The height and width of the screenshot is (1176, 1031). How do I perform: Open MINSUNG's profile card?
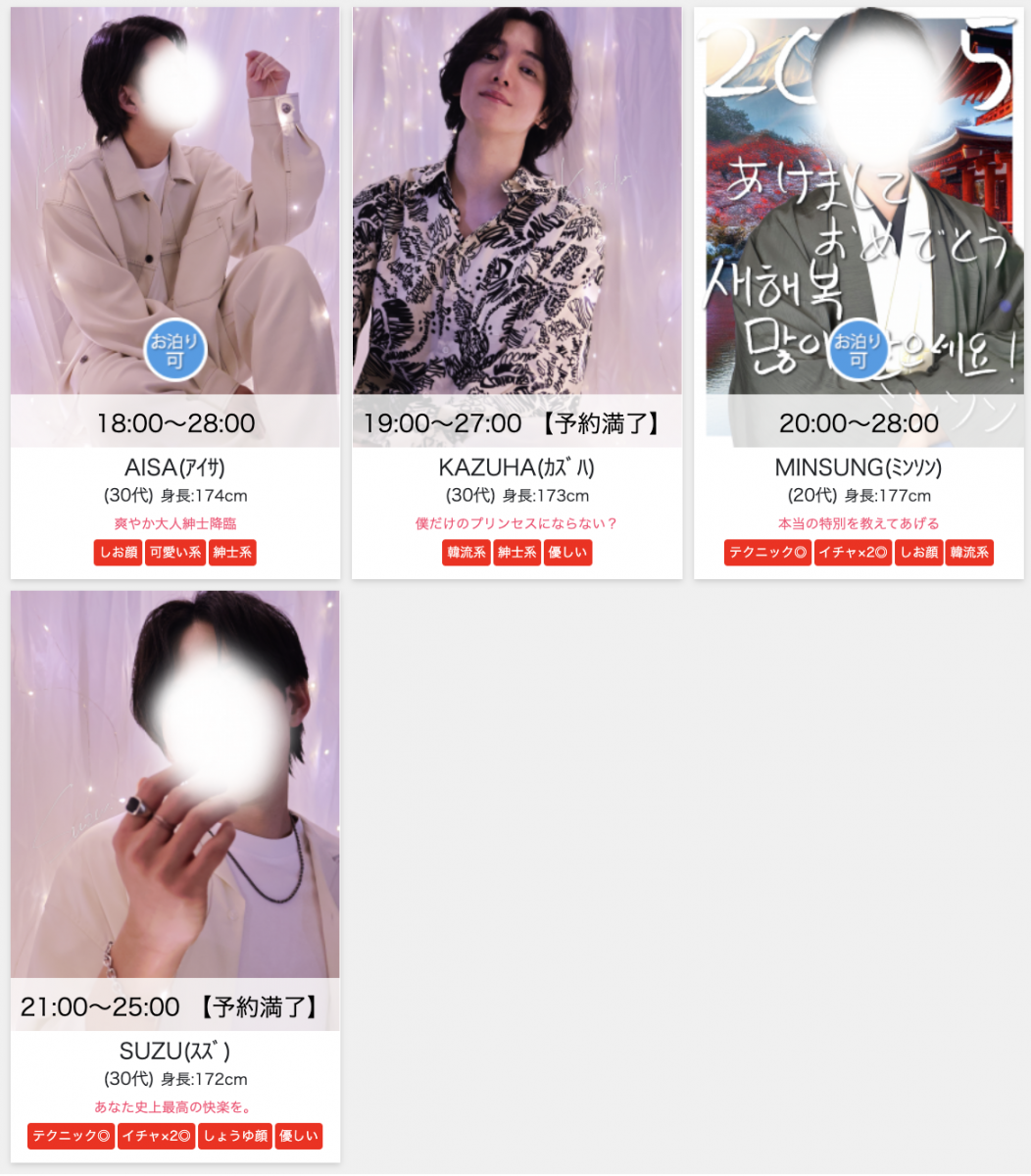(859, 225)
